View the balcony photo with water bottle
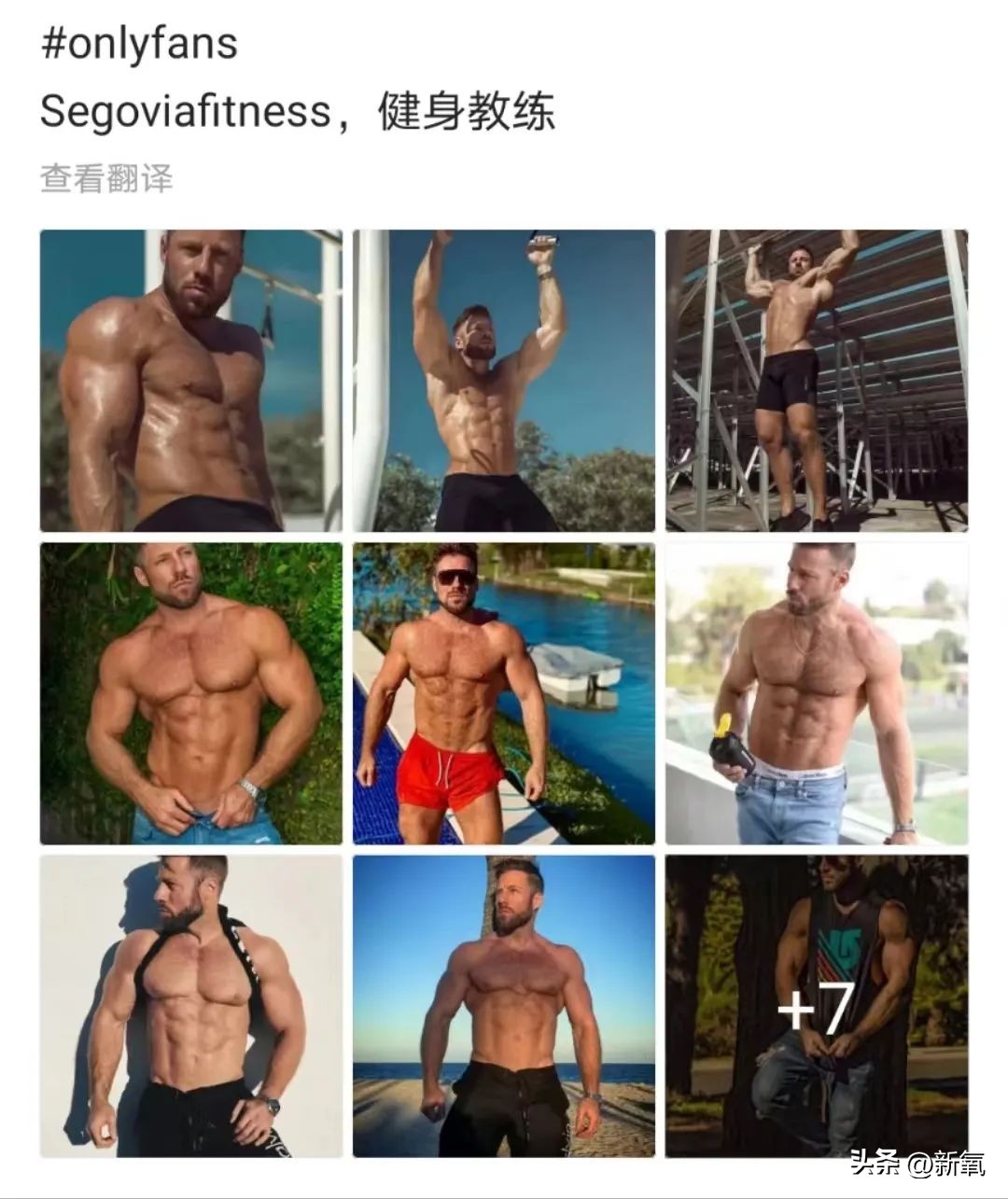Viewport: 1008px width, 1199px height. coord(817,692)
